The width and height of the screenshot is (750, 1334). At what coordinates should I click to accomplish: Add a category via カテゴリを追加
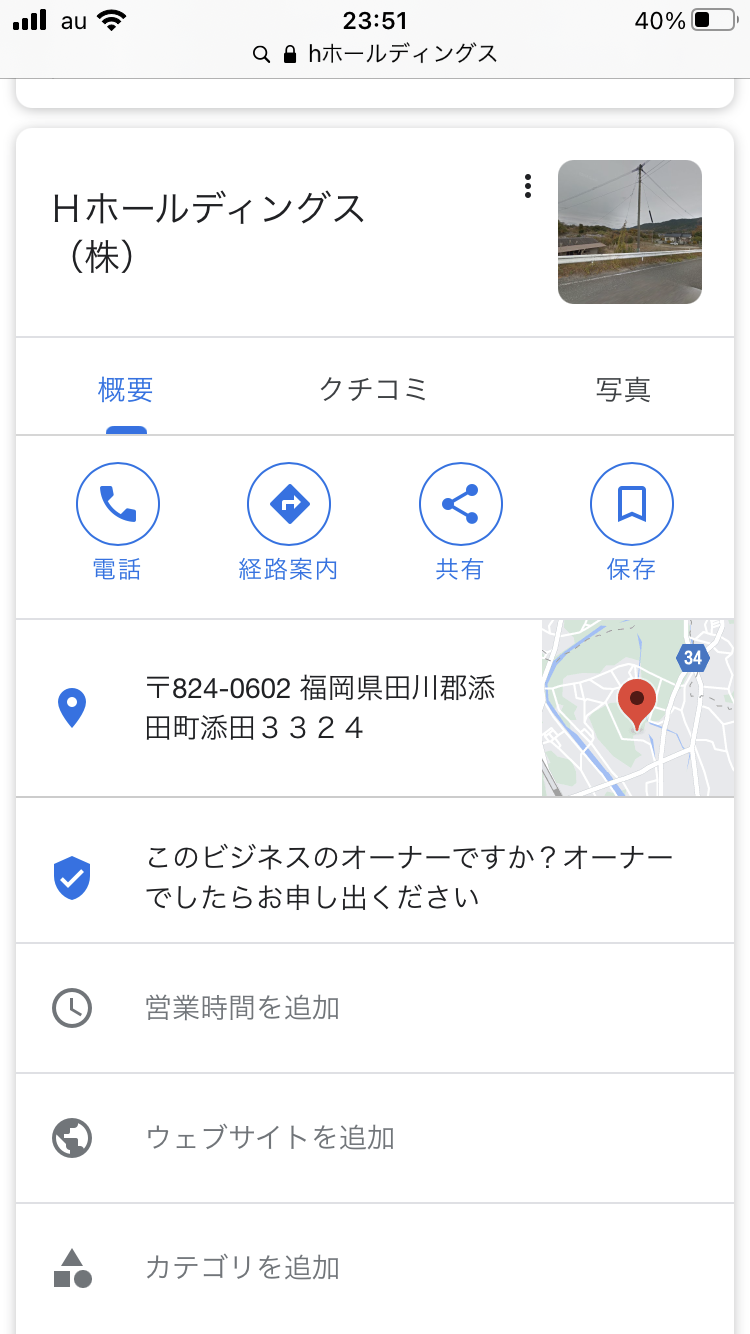point(243,1268)
